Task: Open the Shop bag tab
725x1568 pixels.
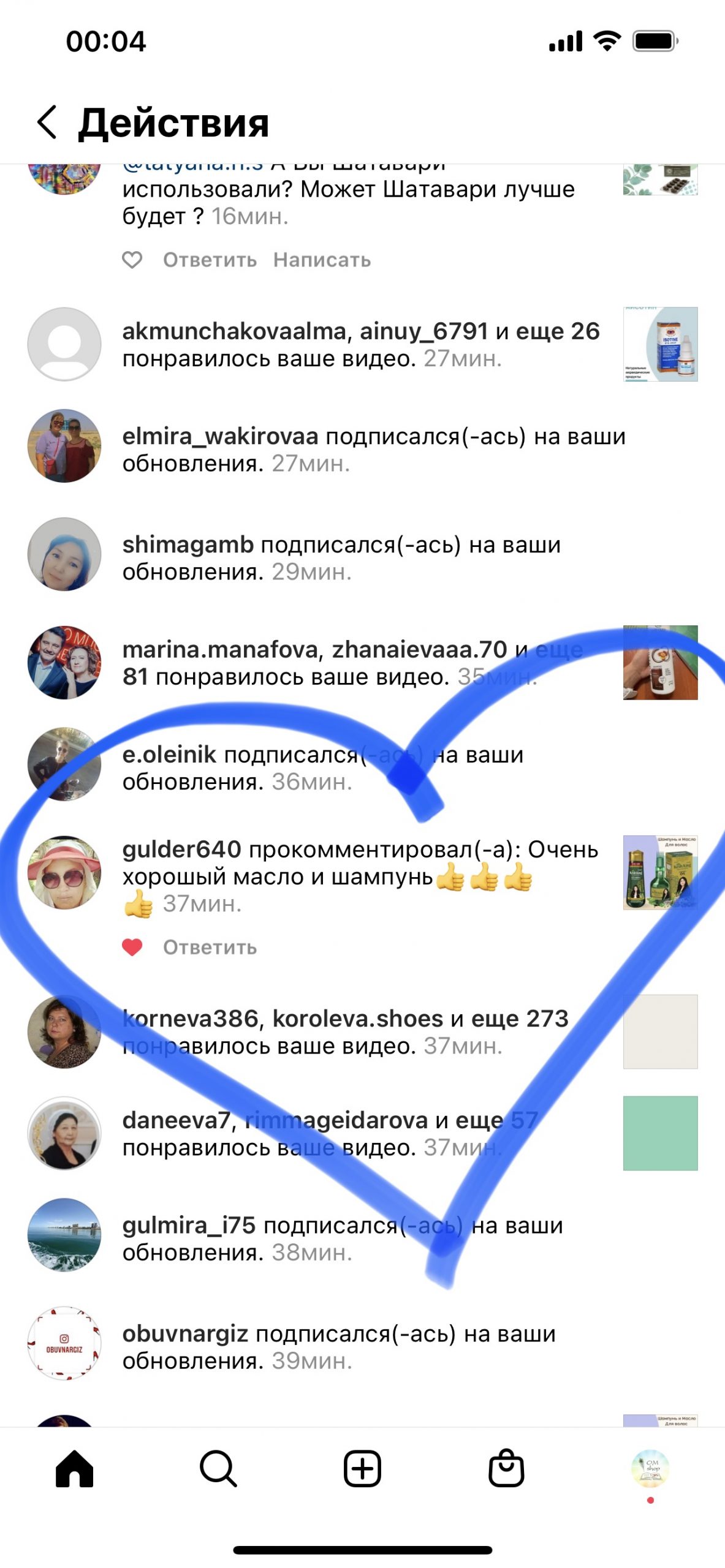Action: tap(506, 1468)
